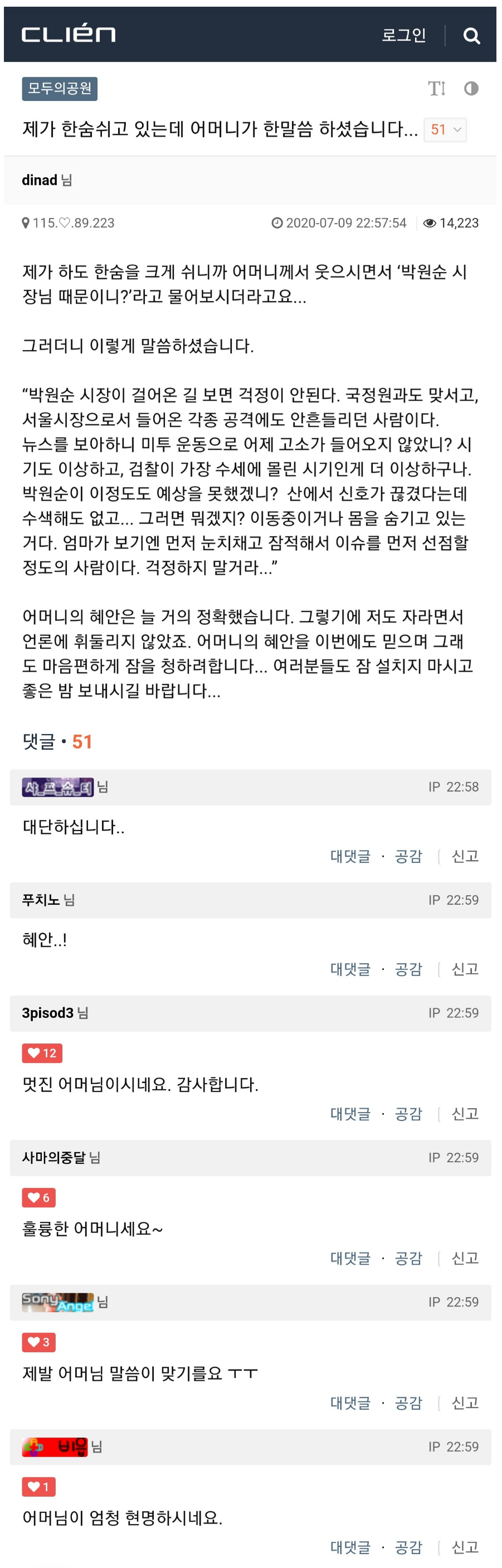Tap 공감 on 사마의중달's comment
This screenshot has width=502, height=1568.
[x=408, y=1258]
